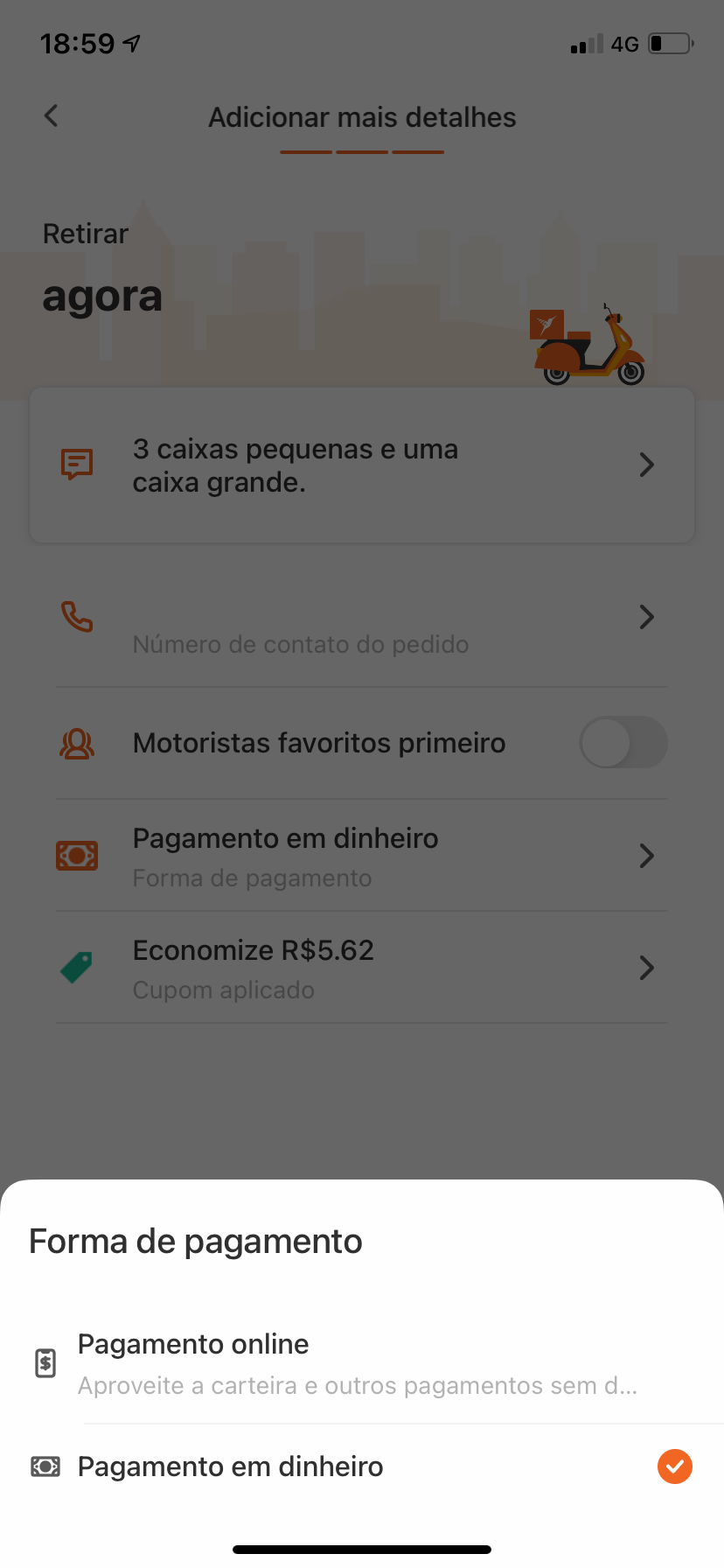The width and height of the screenshot is (724, 1568).
Task: Enable Motoristas favoritos primeiro switch
Action: tap(623, 743)
